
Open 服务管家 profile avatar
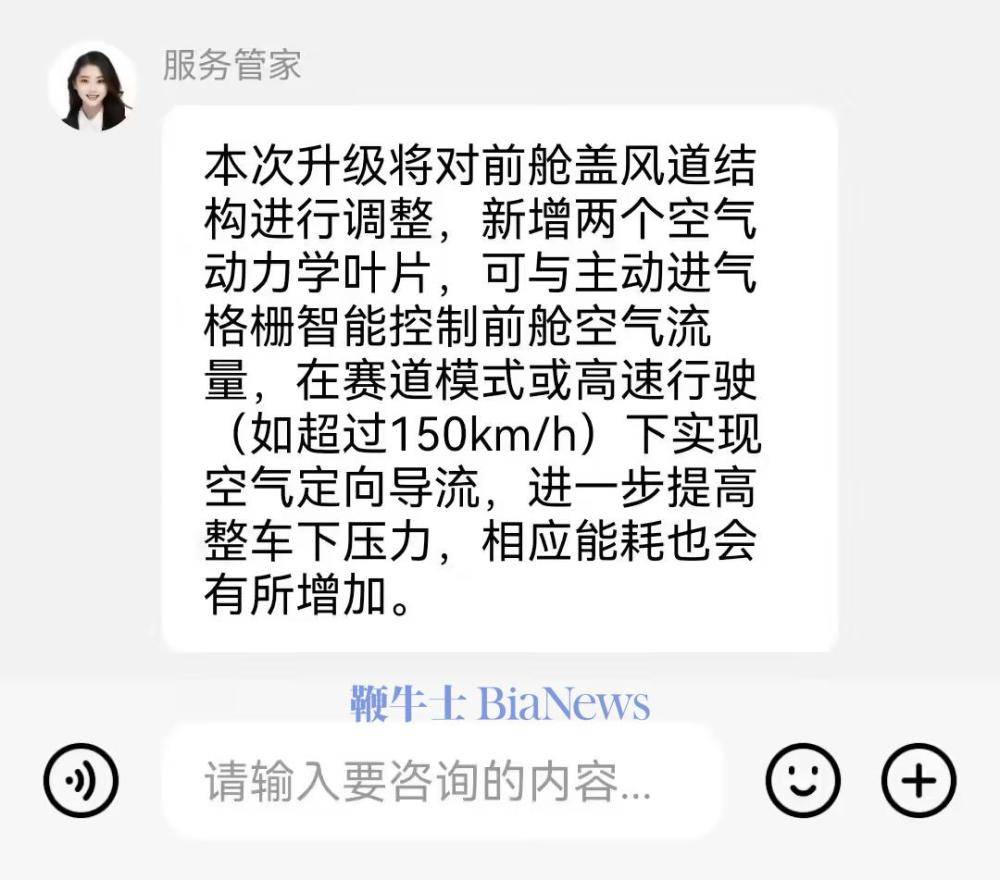pos(93,86)
